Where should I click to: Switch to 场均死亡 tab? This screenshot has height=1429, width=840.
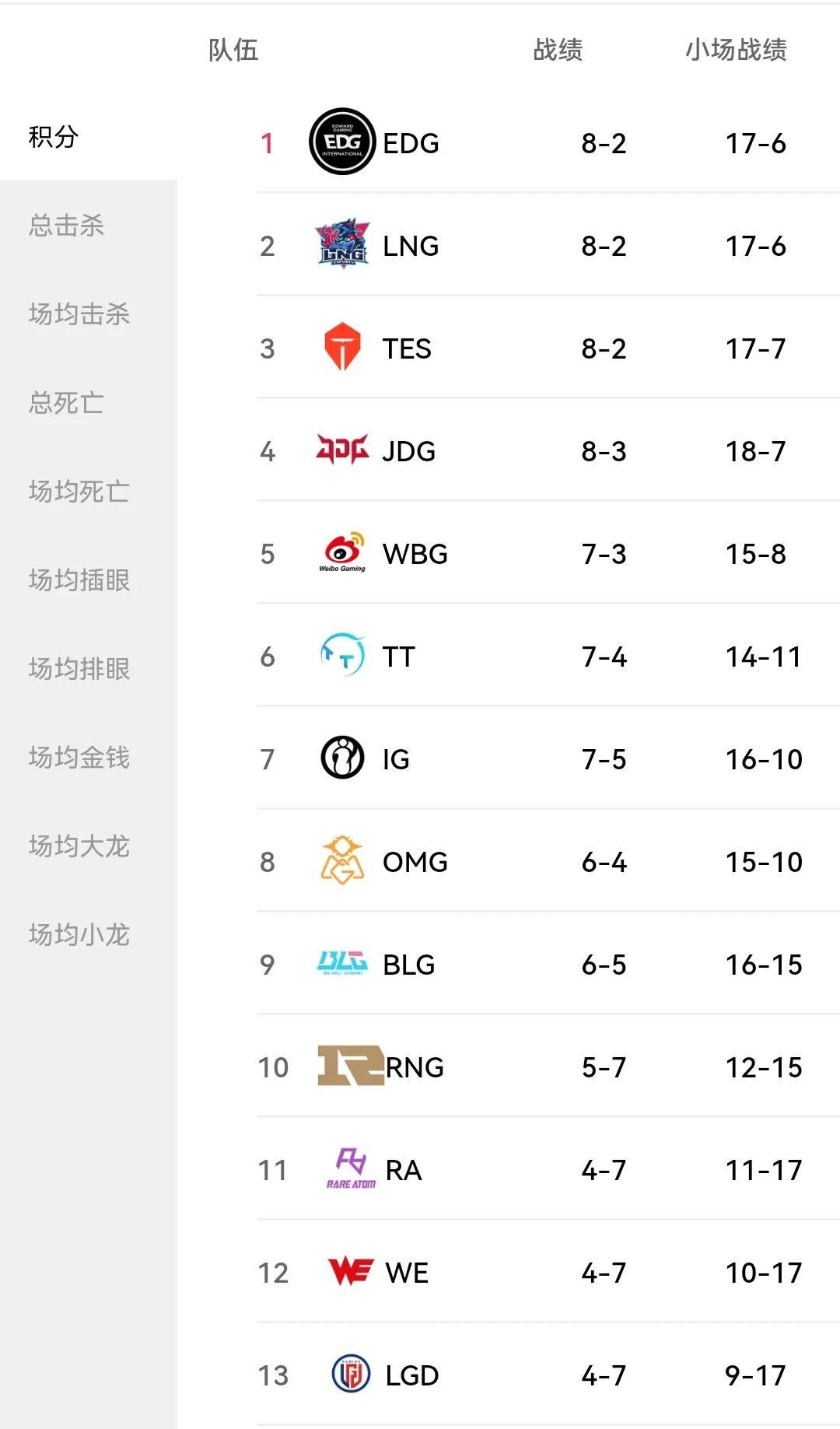pyautogui.click(x=79, y=492)
